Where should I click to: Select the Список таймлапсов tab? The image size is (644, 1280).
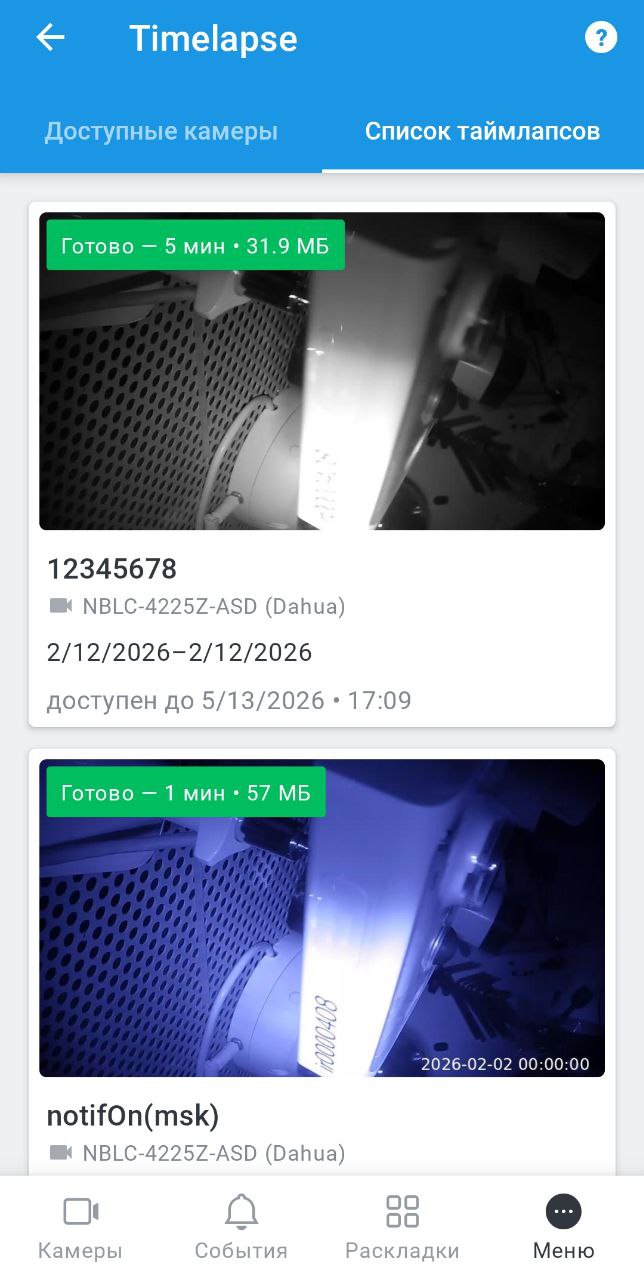tap(482, 132)
